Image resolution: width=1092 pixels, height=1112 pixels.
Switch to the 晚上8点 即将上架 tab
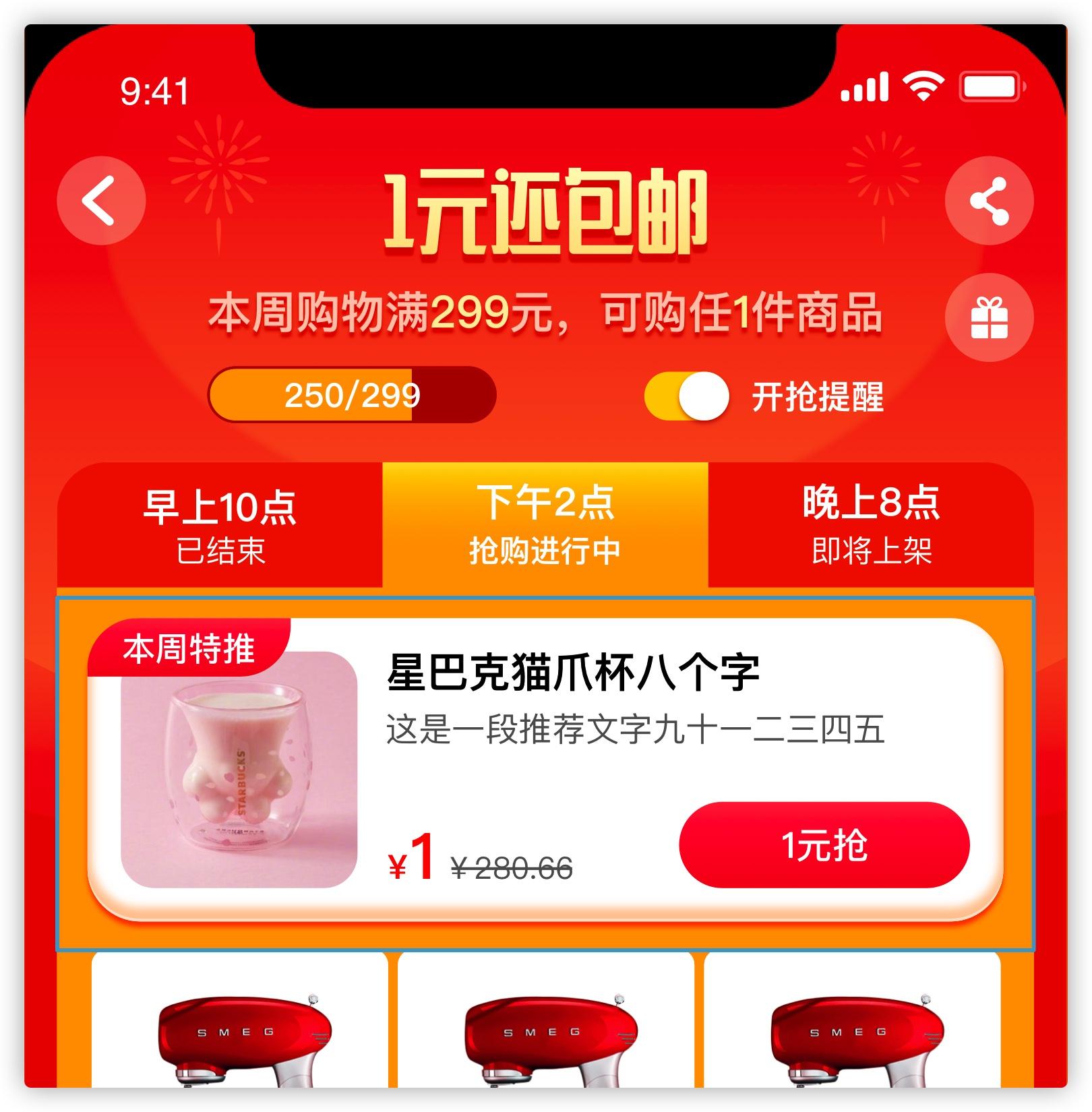[870, 525]
